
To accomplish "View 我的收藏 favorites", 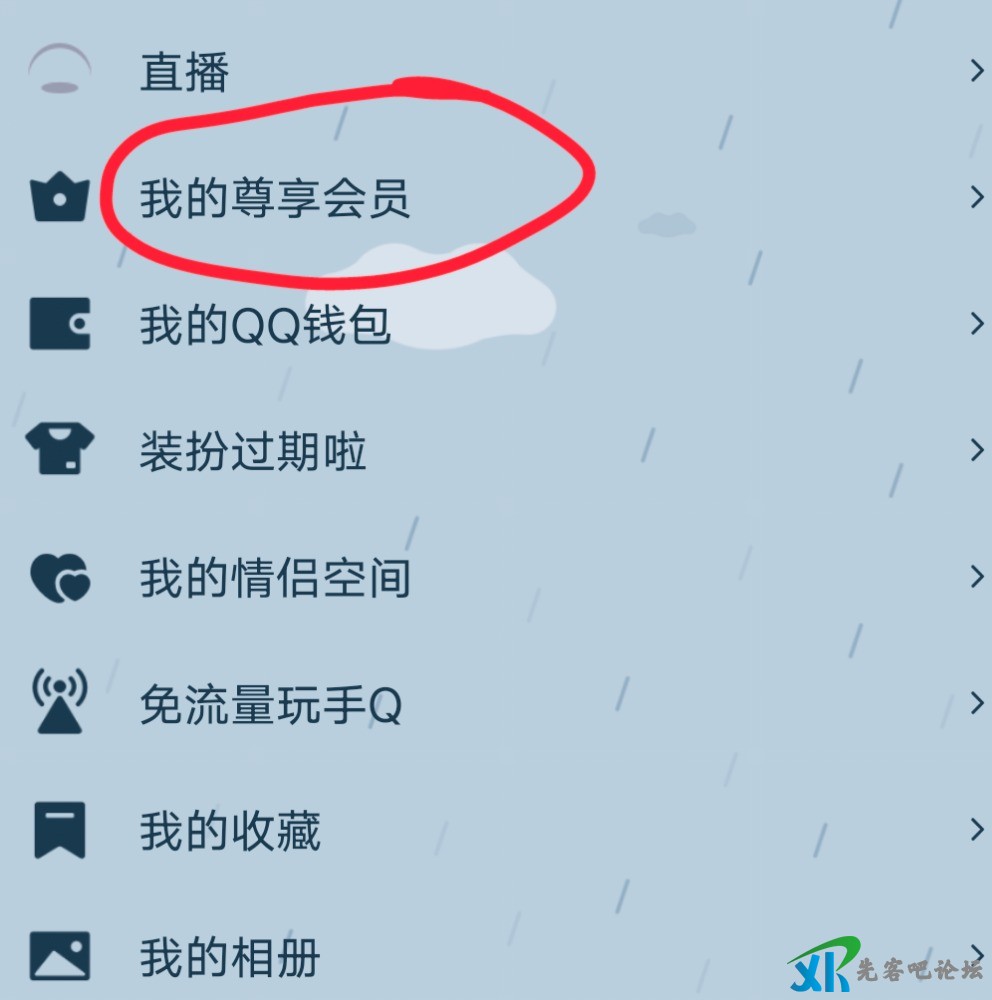I will click(x=229, y=831).
